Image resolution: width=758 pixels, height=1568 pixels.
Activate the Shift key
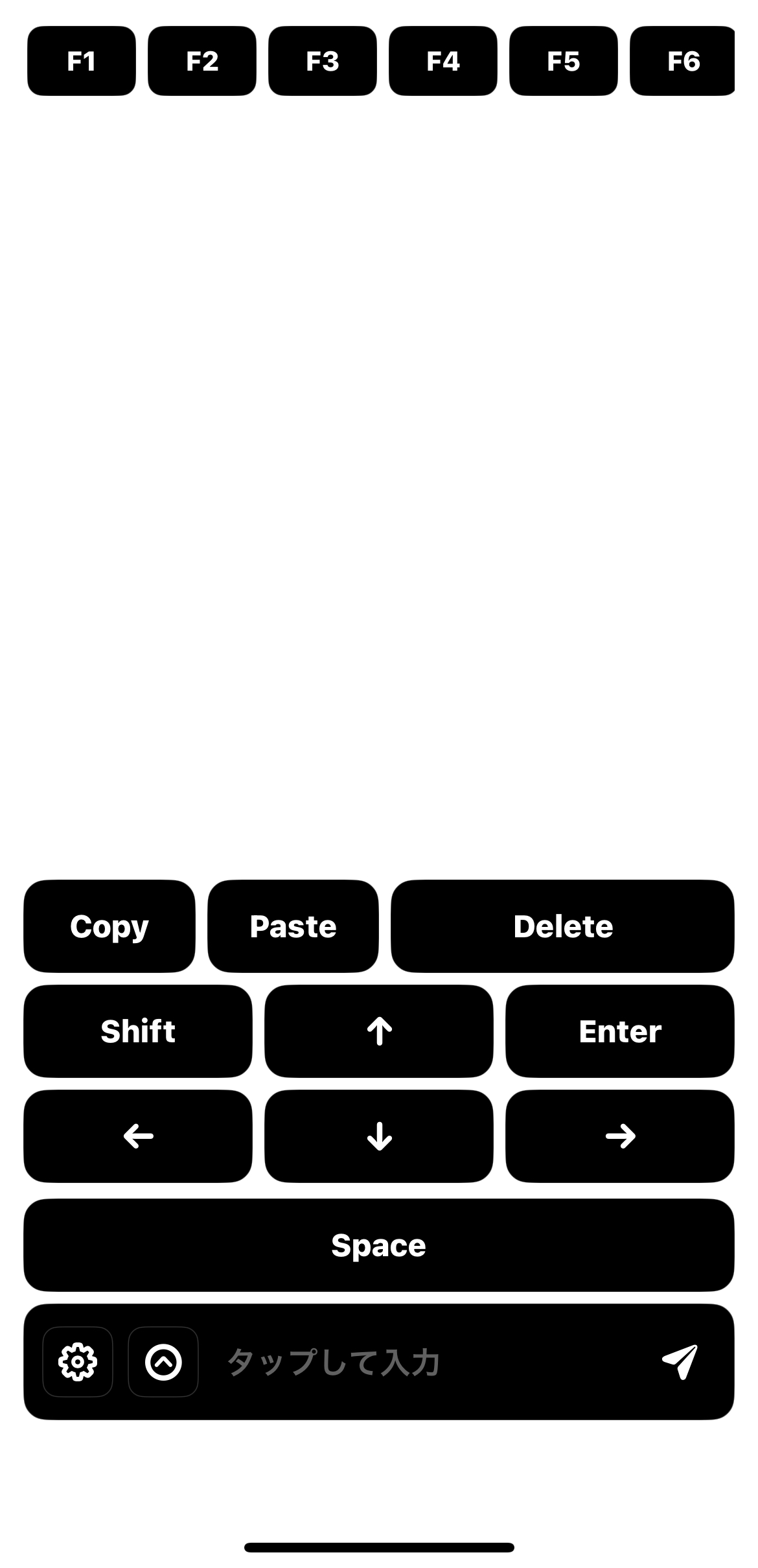coord(138,1031)
